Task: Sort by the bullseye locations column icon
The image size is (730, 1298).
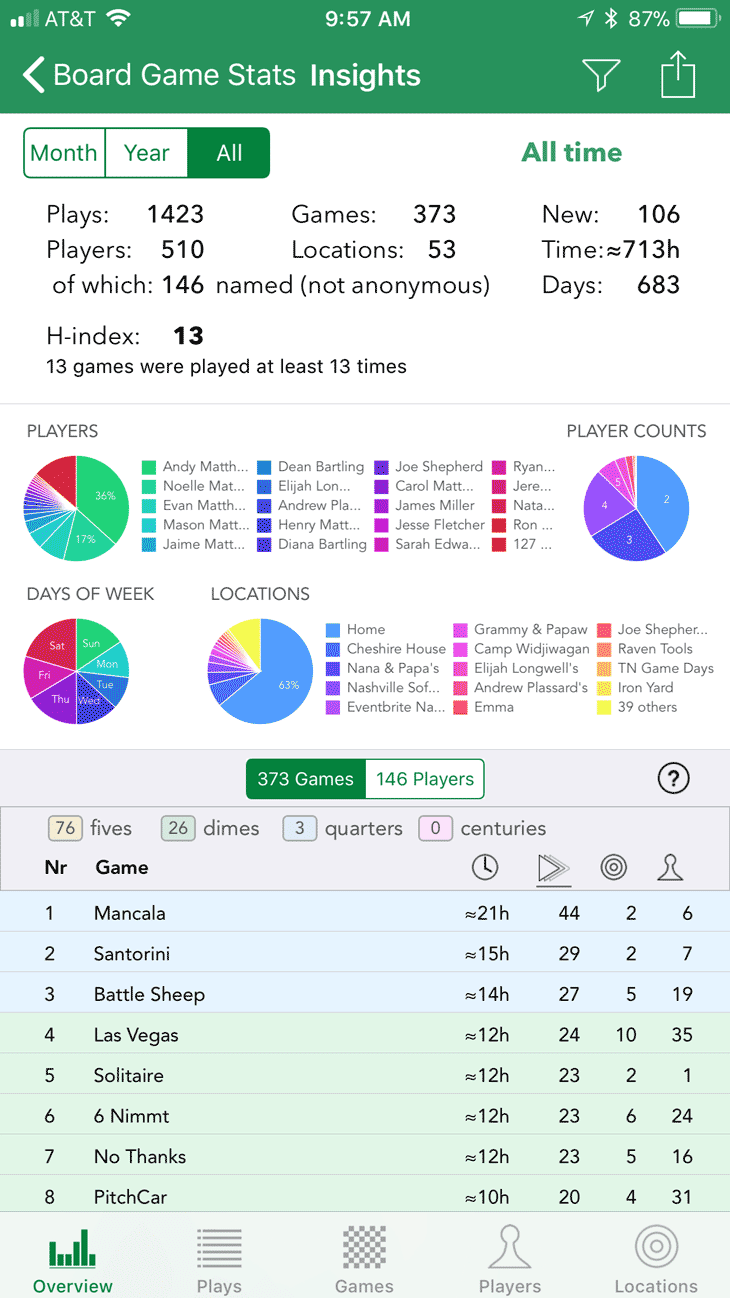Action: point(613,867)
